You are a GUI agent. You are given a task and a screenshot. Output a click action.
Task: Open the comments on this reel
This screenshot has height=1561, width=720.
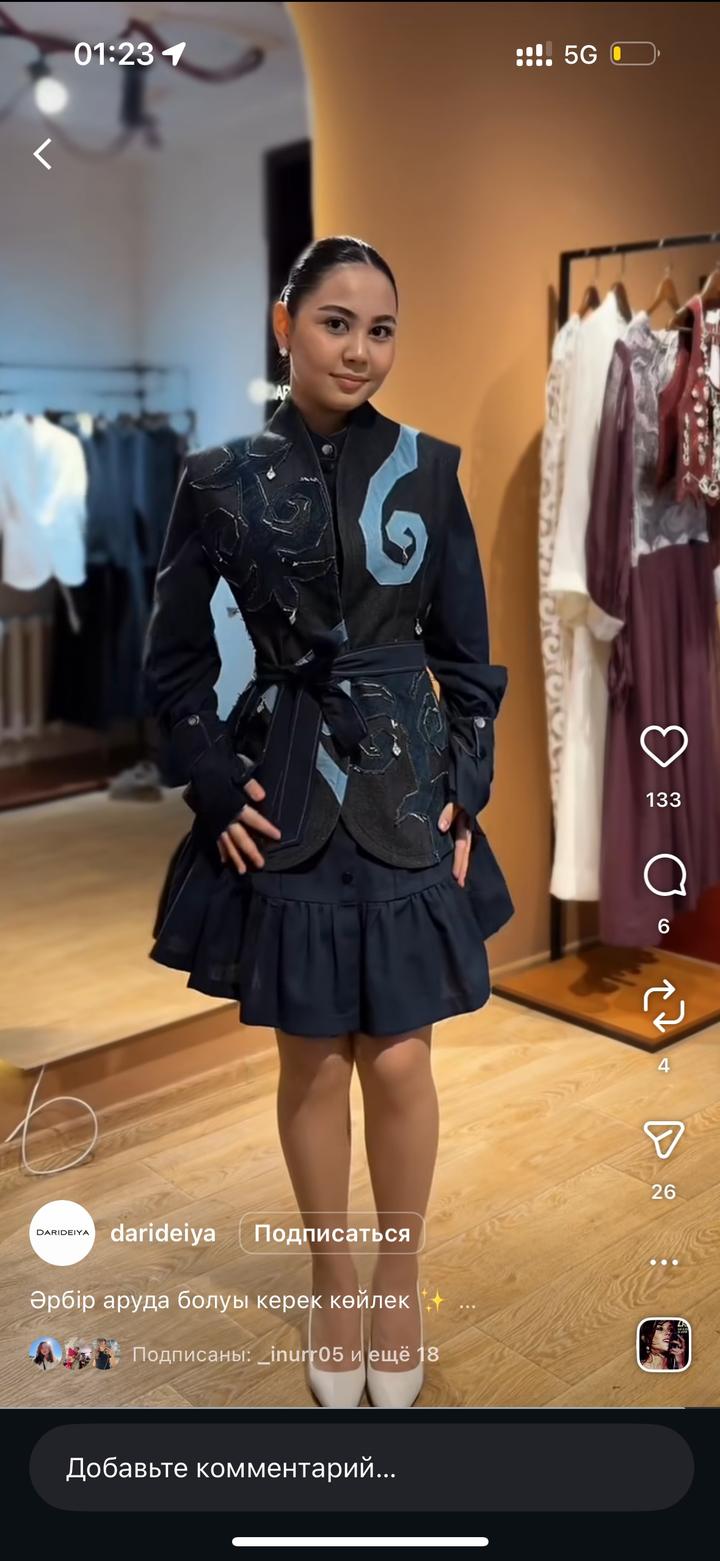(664, 877)
